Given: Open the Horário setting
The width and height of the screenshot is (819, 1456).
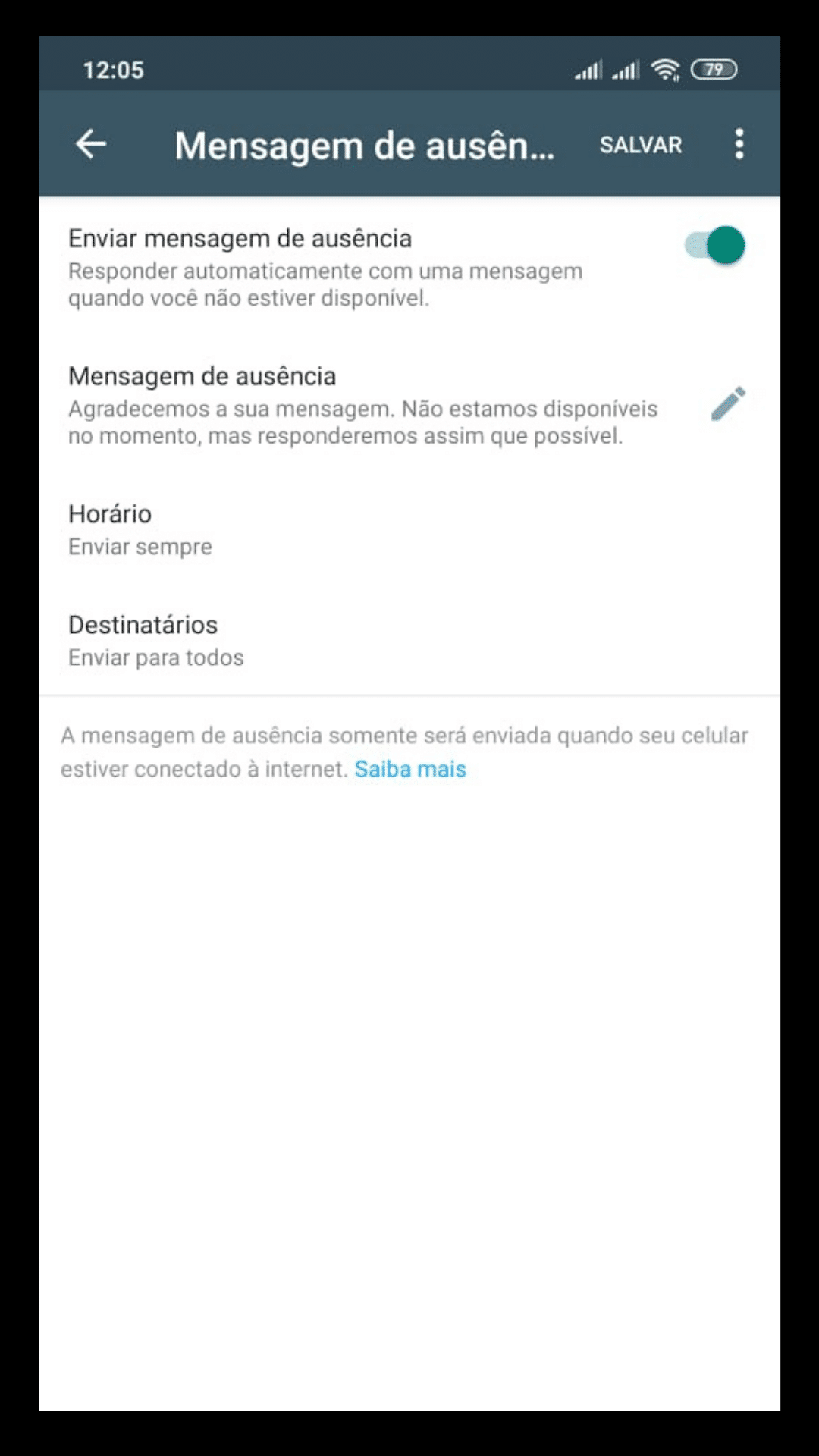Looking at the screenshot, I should coord(409,529).
